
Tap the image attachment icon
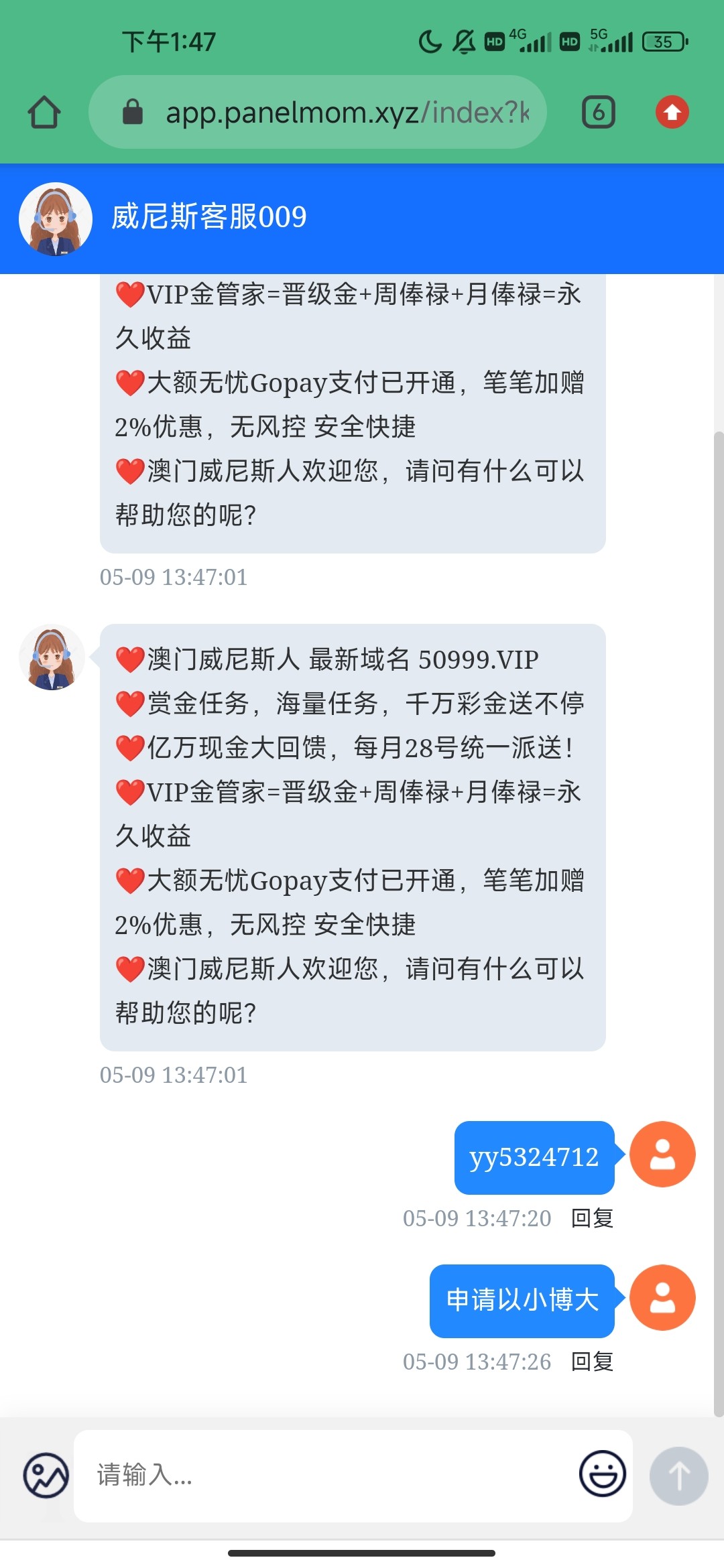pyautogui.click(x=46, y=1475)
